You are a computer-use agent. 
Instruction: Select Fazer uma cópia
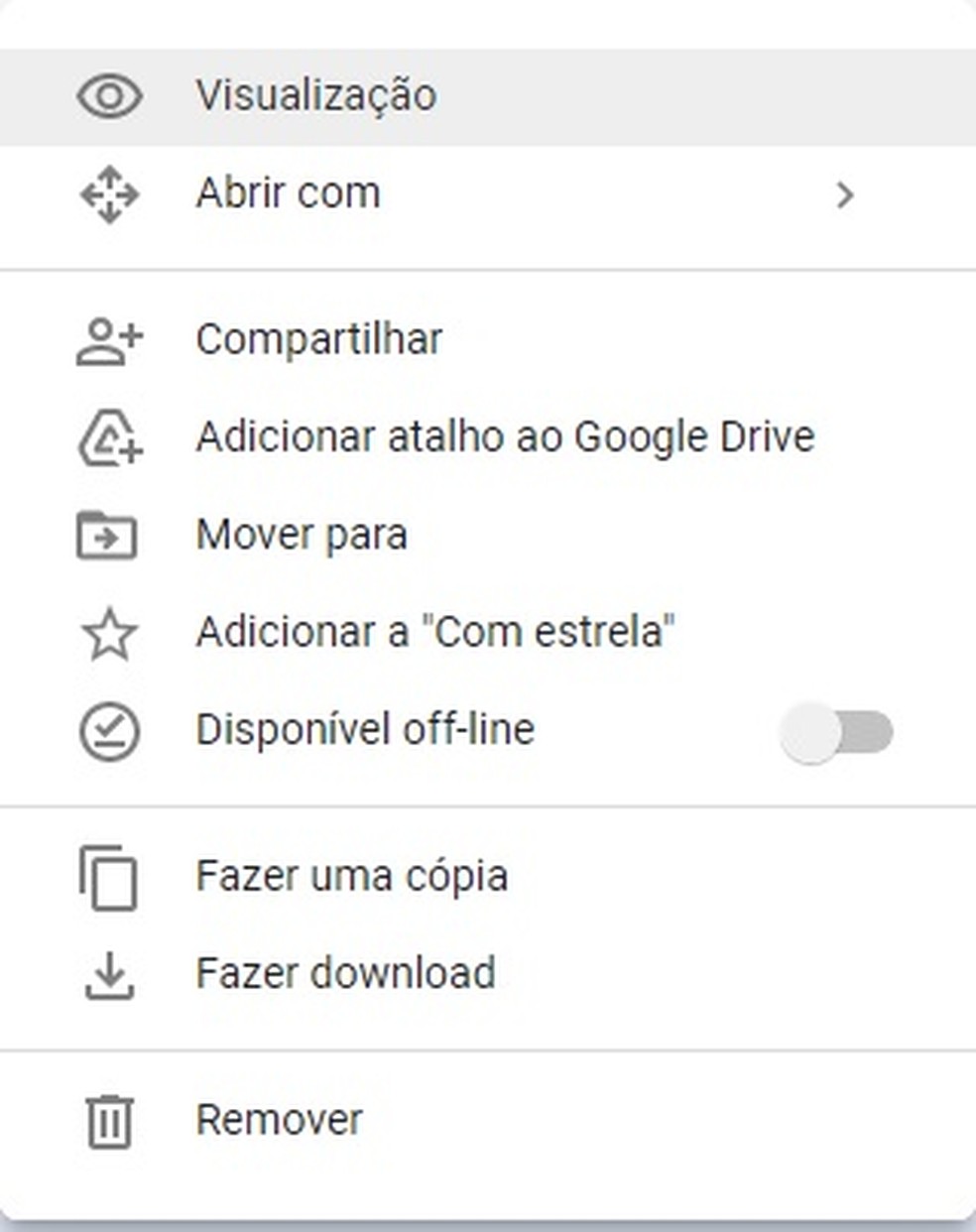(x=352, y=876)
